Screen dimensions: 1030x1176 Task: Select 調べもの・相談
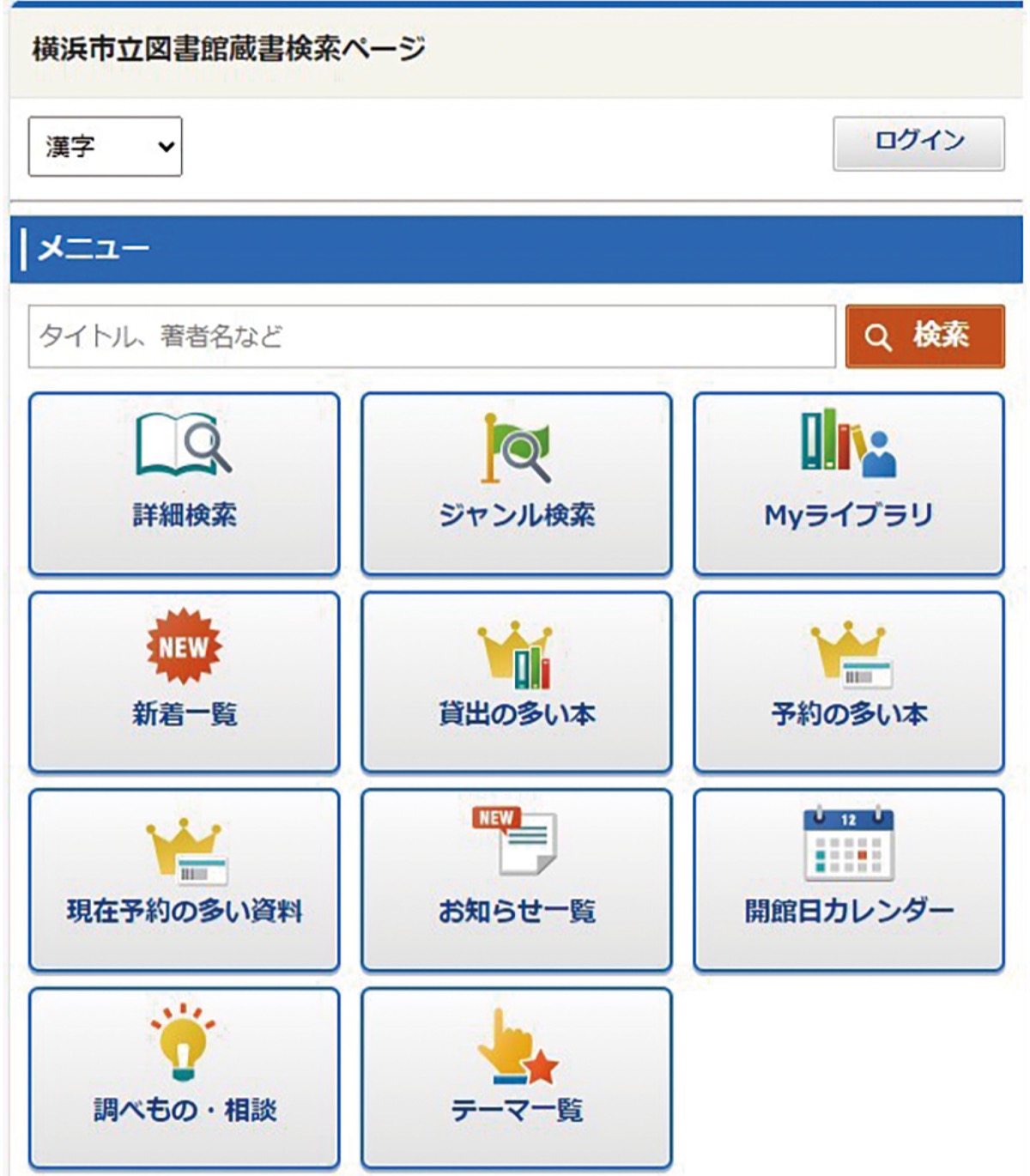click(185, 1078)
